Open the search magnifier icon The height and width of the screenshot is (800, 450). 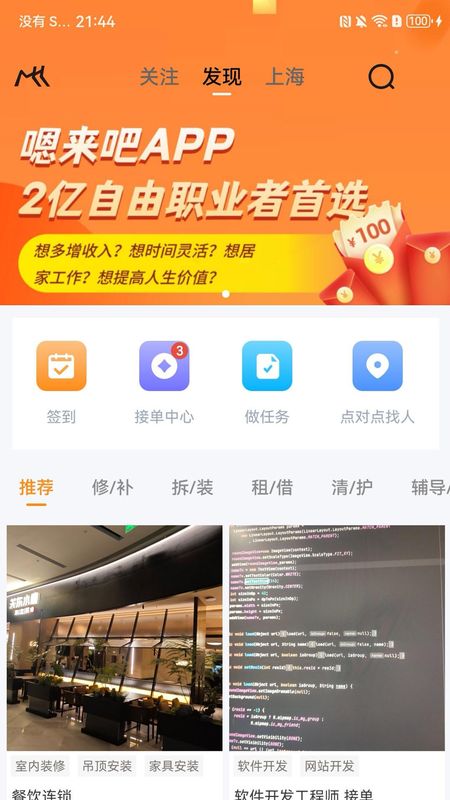coord(381,77)
